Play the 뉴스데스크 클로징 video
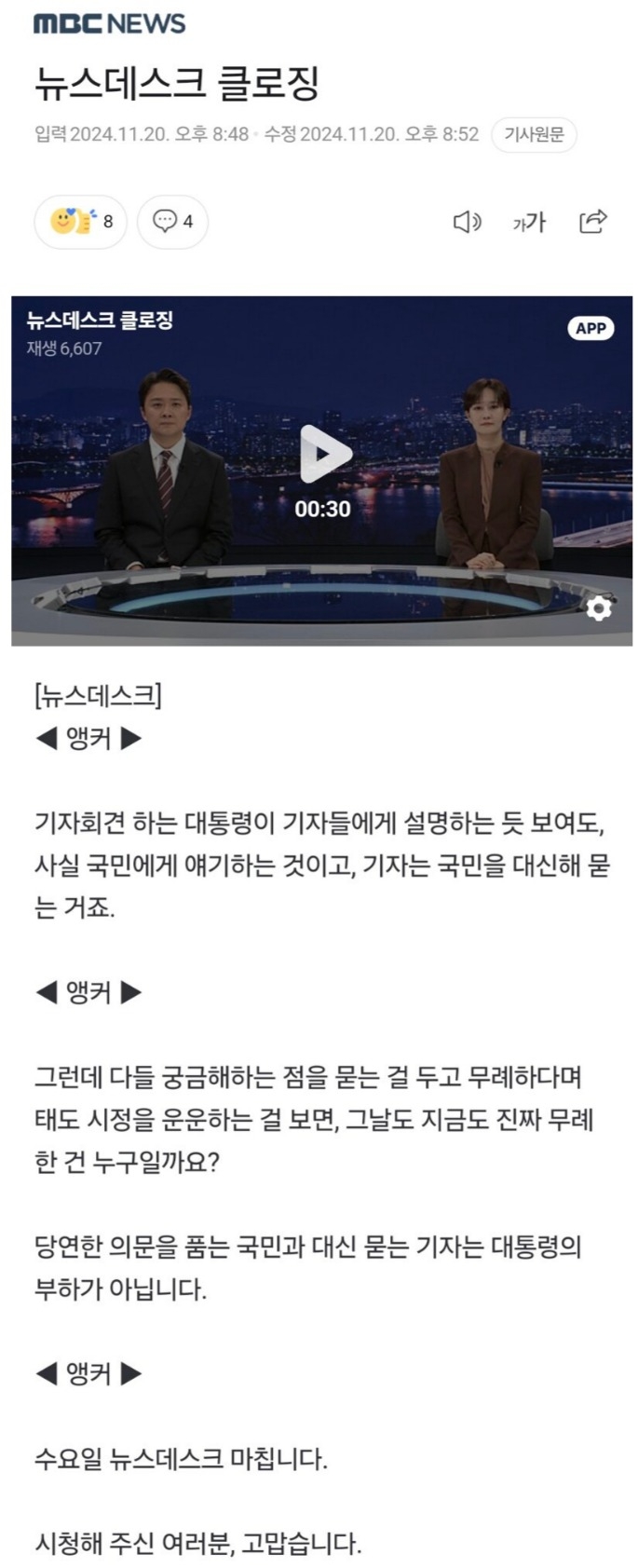 (x=324, y=455)
